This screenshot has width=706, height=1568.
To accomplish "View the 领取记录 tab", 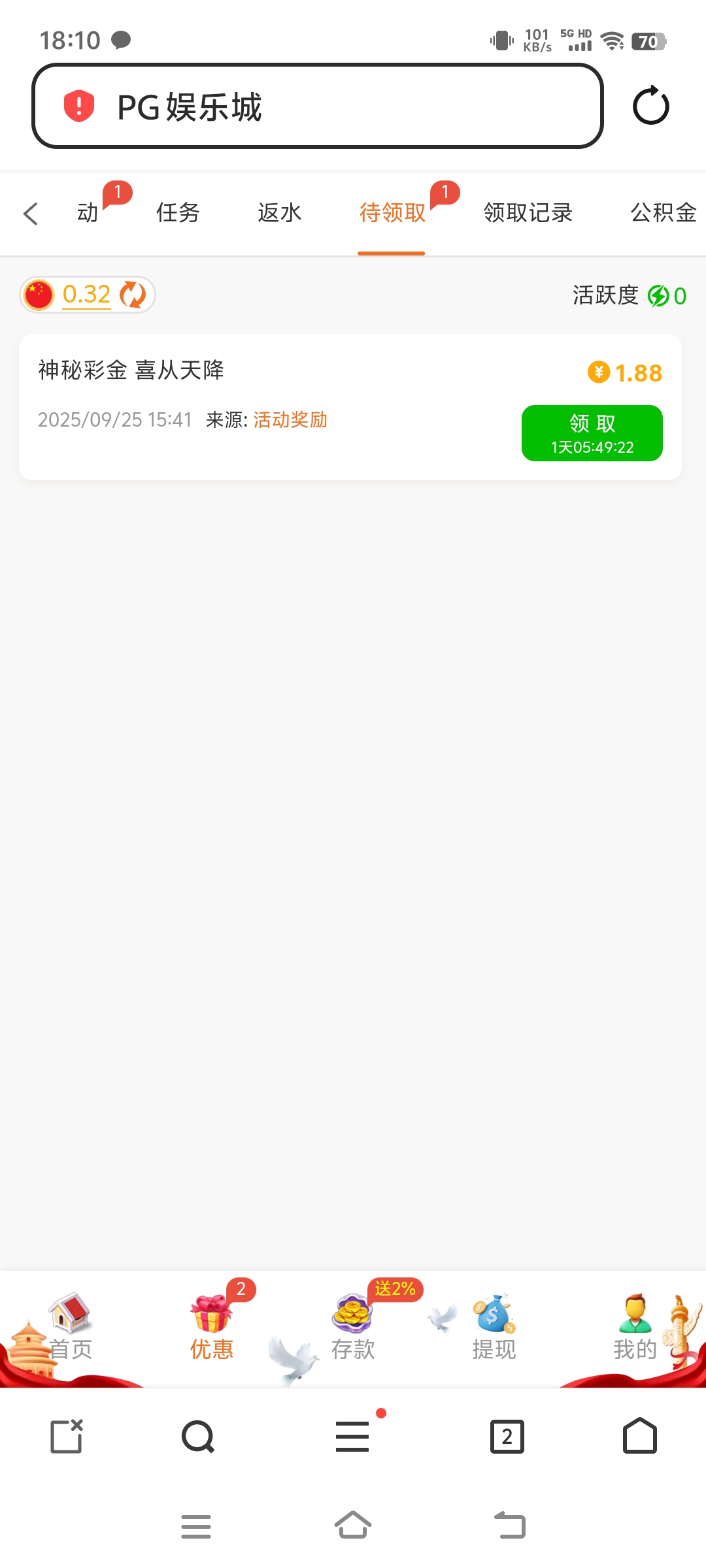I will [x=528, y=213].
